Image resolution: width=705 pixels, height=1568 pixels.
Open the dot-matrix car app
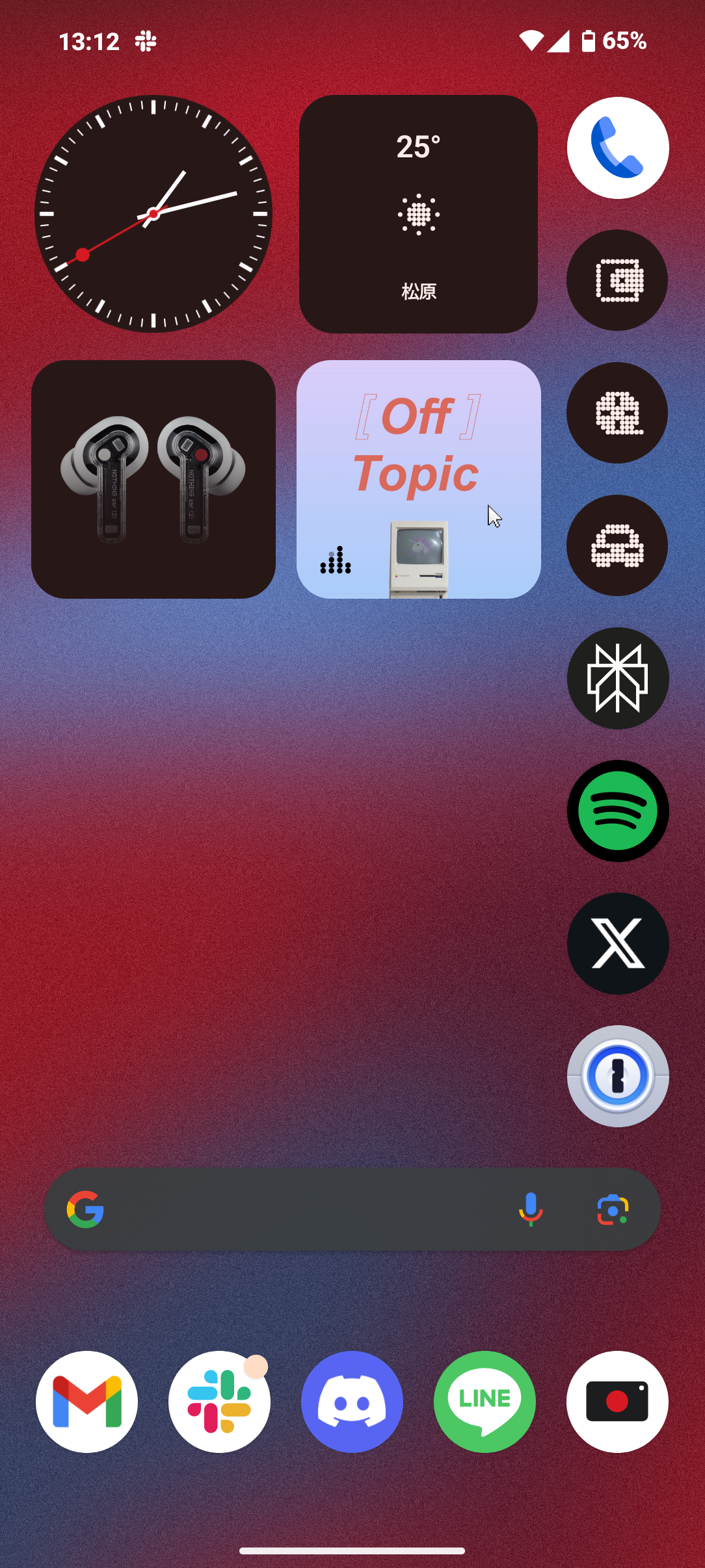click(x=617, y=545)
